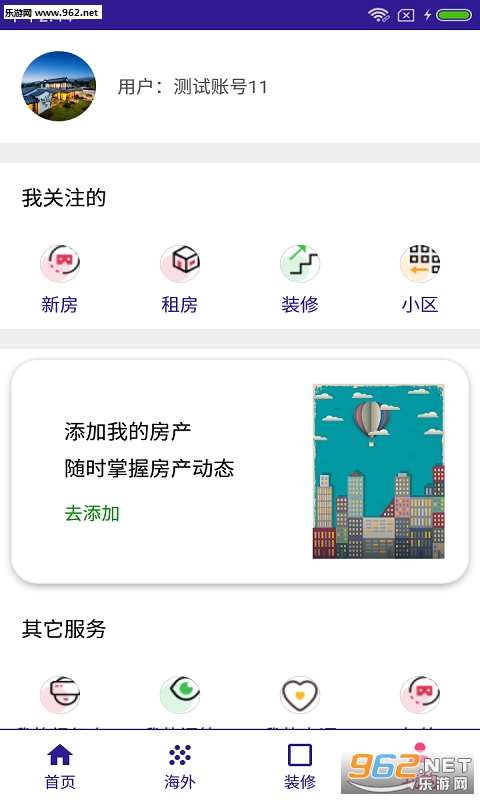
Task: Switch to the 装修 bottom tab
Action: [x=300, y=766]
